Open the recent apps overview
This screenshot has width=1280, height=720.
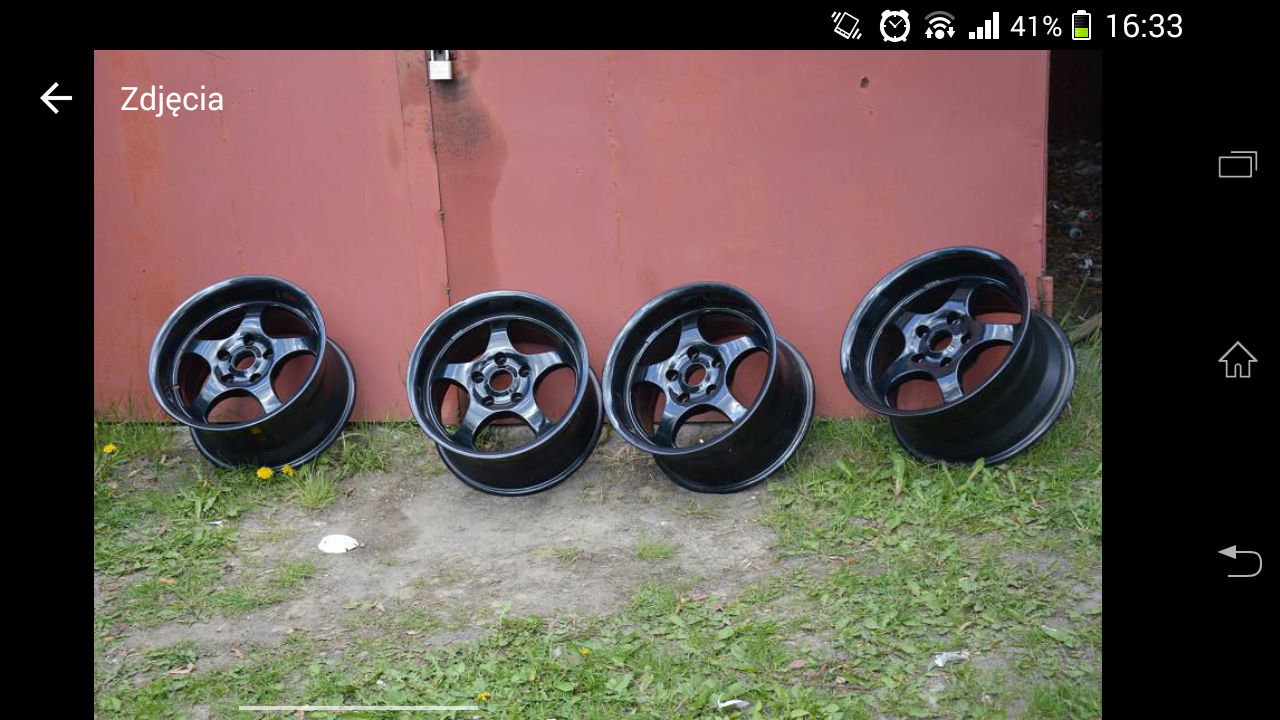click(1237, 164)
